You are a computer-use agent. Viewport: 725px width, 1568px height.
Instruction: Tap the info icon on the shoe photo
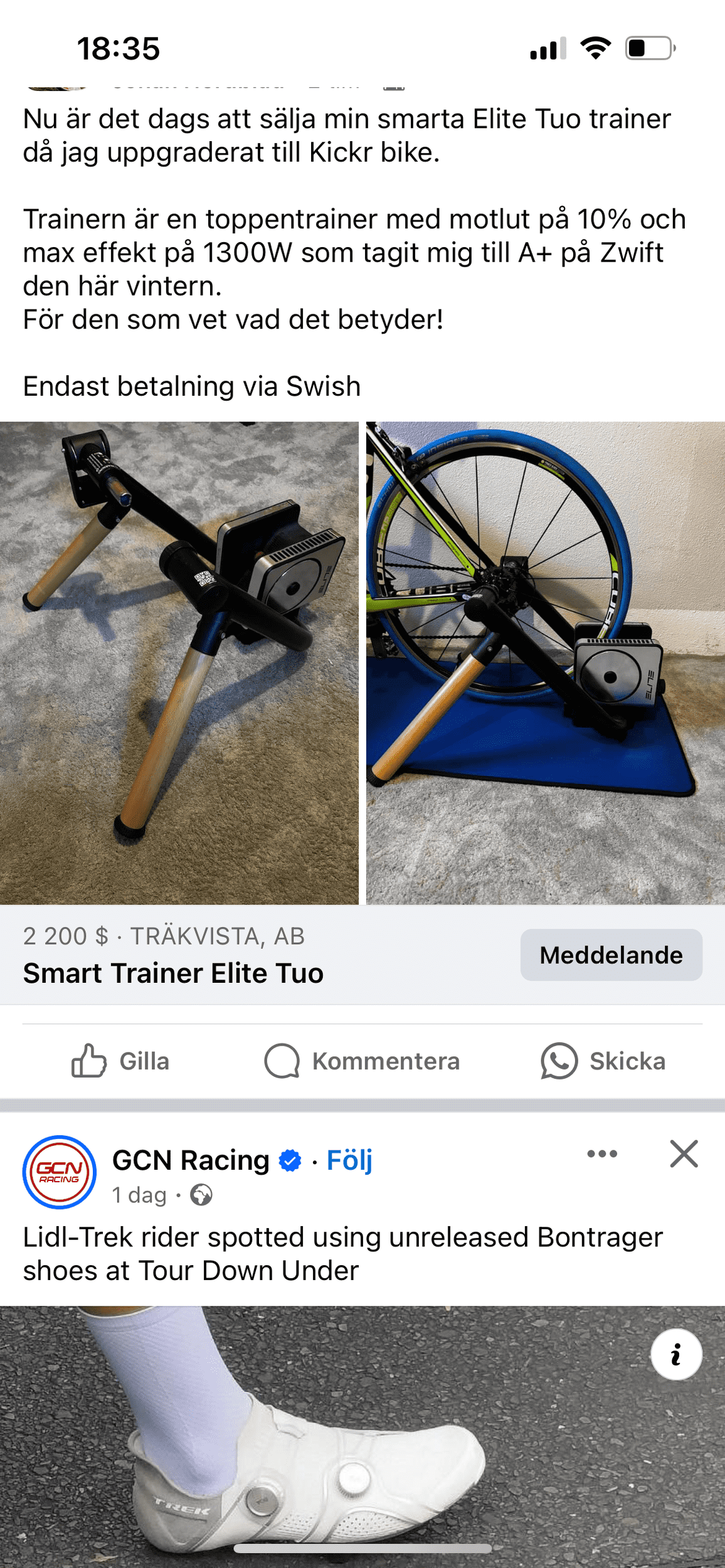pyautogui.click(x=676, y=1354)
